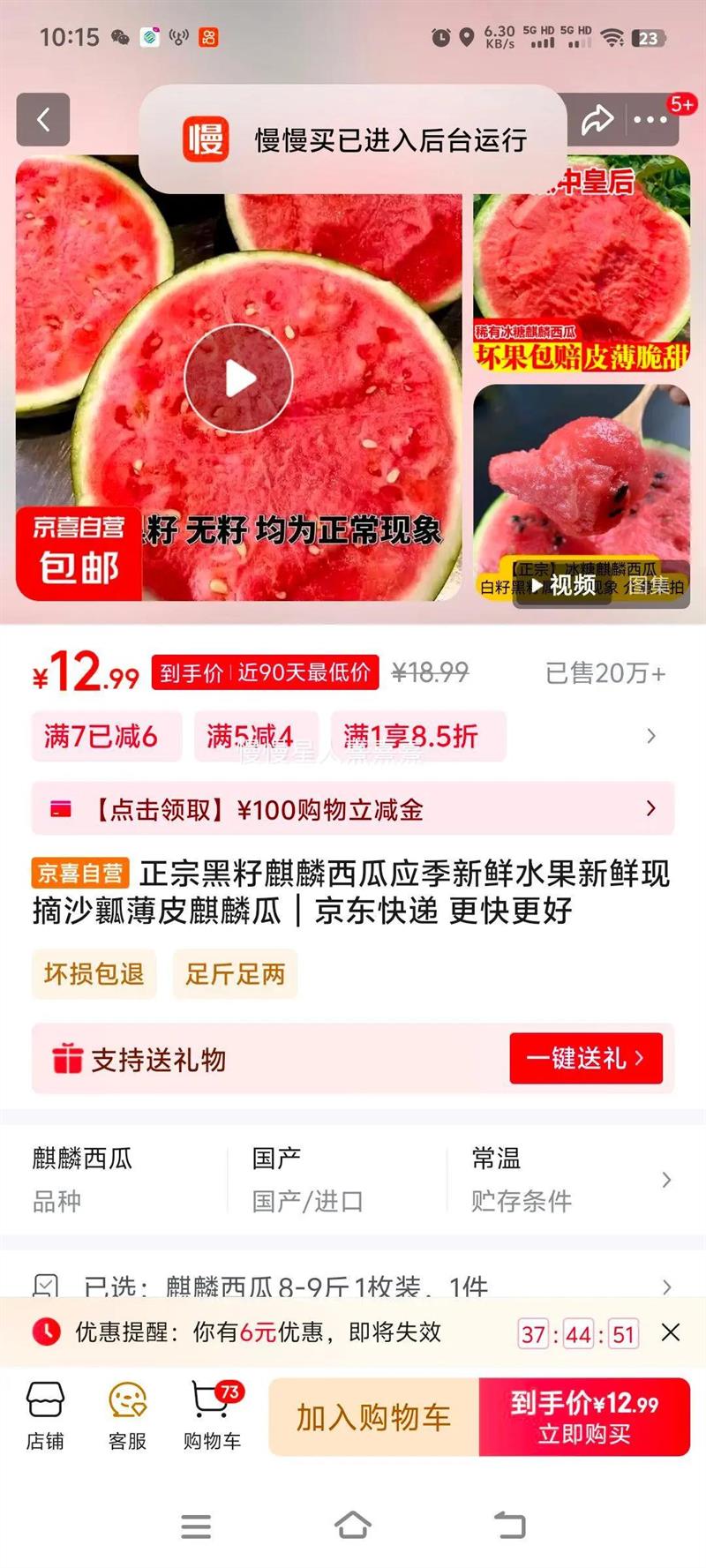The width and height of the screenshot is (706, 1568).
Task: Open the selected option 麒麟西瓜8-9斤 row
Action: pyautogui.click(x=353, y=1286)
